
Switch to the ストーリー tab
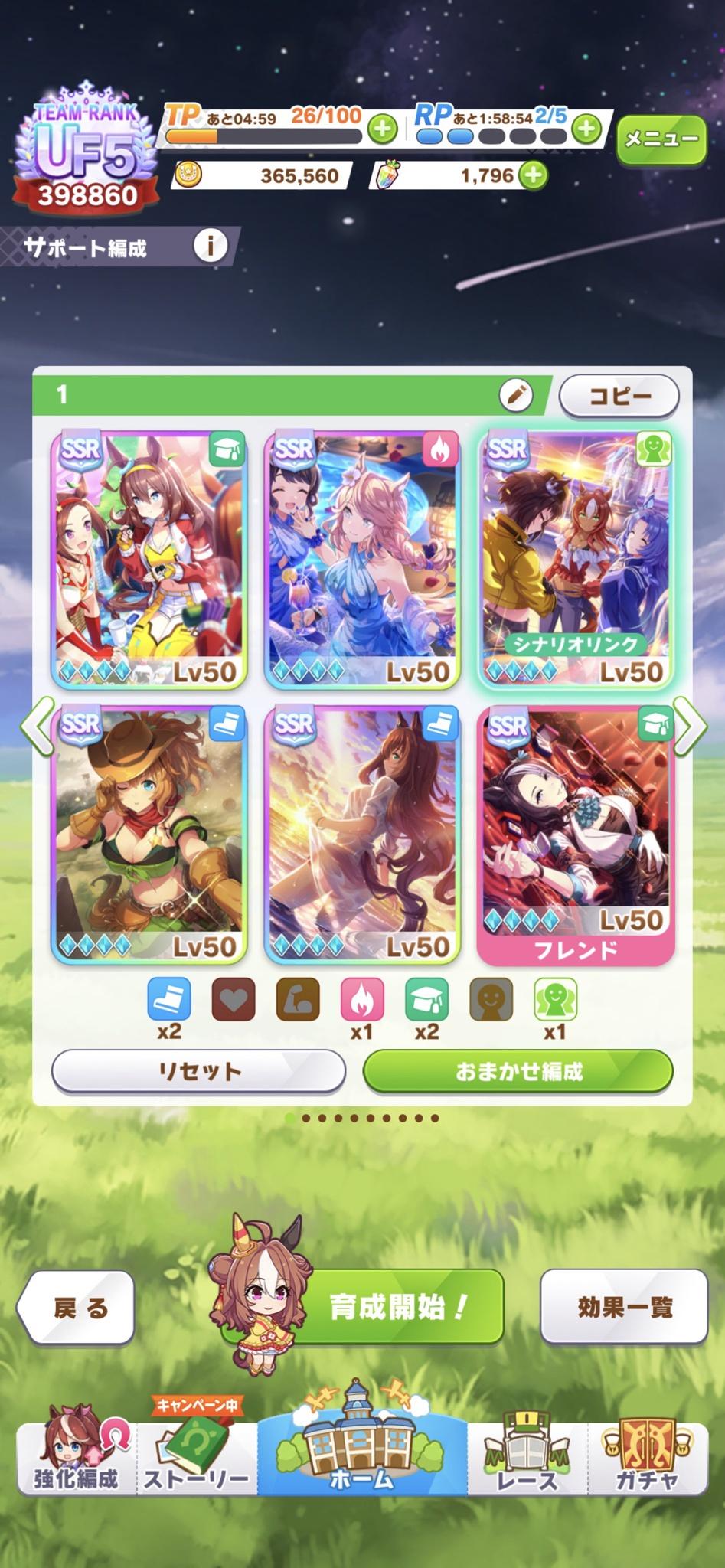coord(197,1459)
